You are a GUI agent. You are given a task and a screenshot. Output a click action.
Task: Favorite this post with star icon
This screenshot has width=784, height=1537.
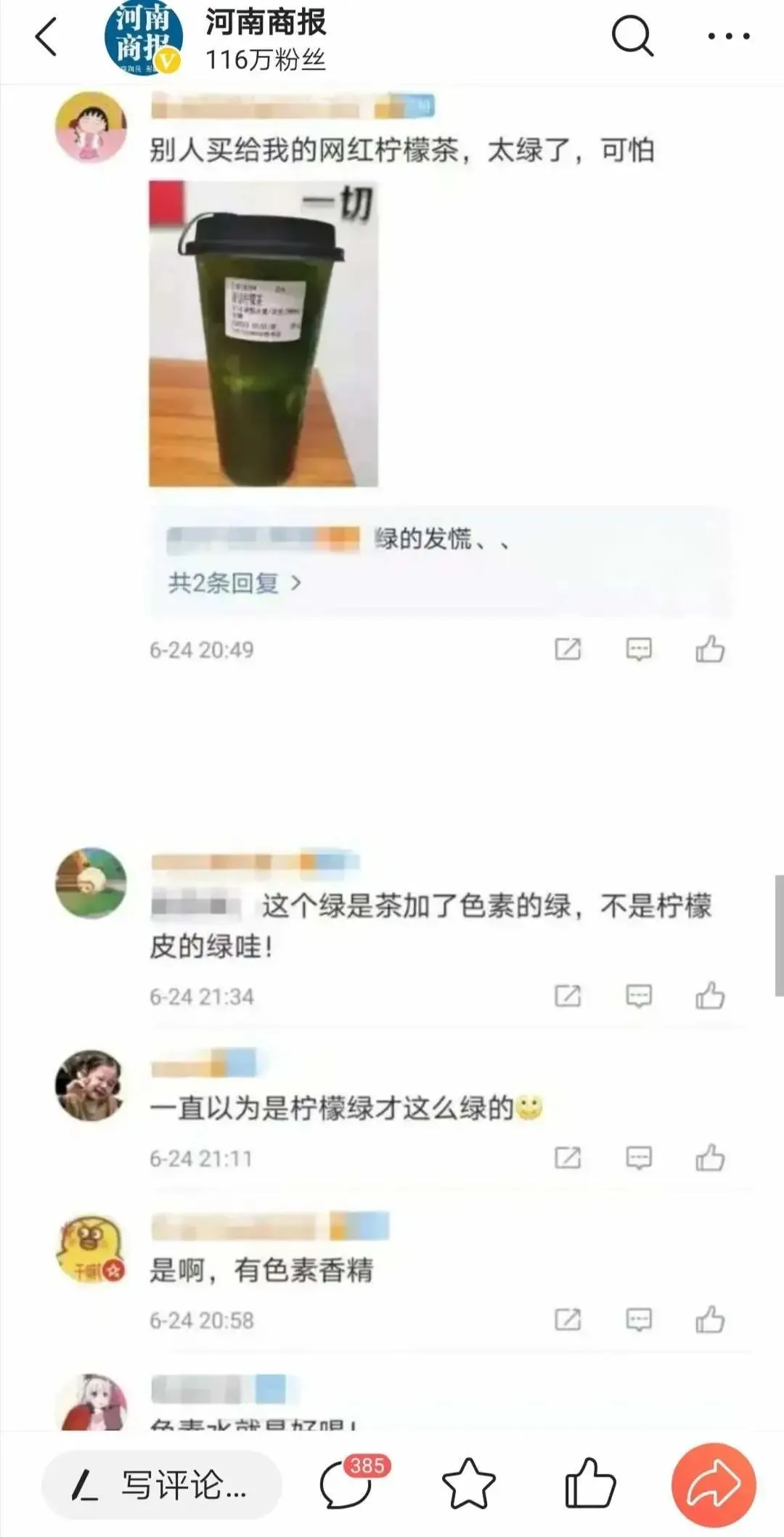469,1484
